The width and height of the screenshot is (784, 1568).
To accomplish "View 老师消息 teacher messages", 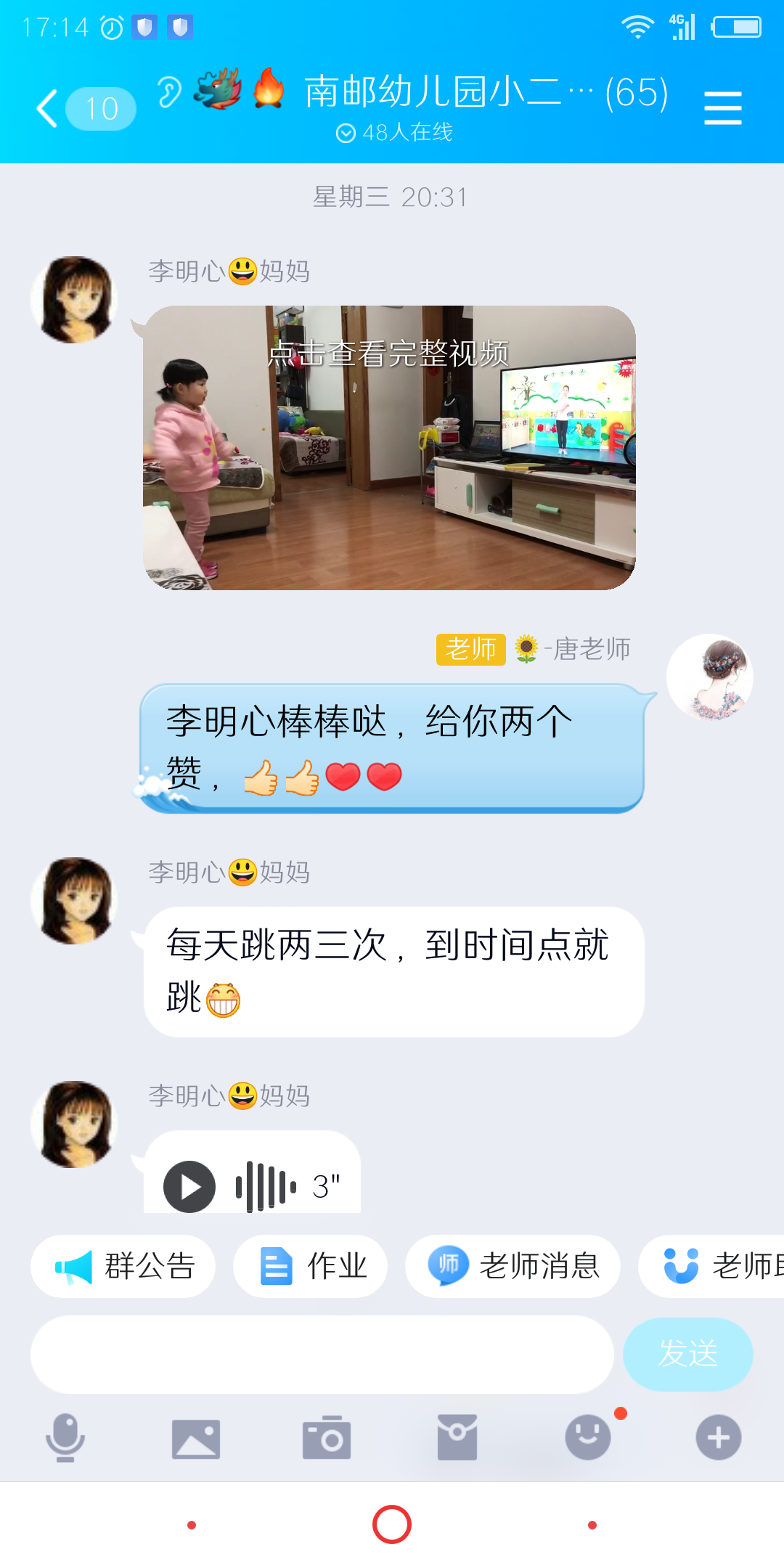I will (513, 1266).
